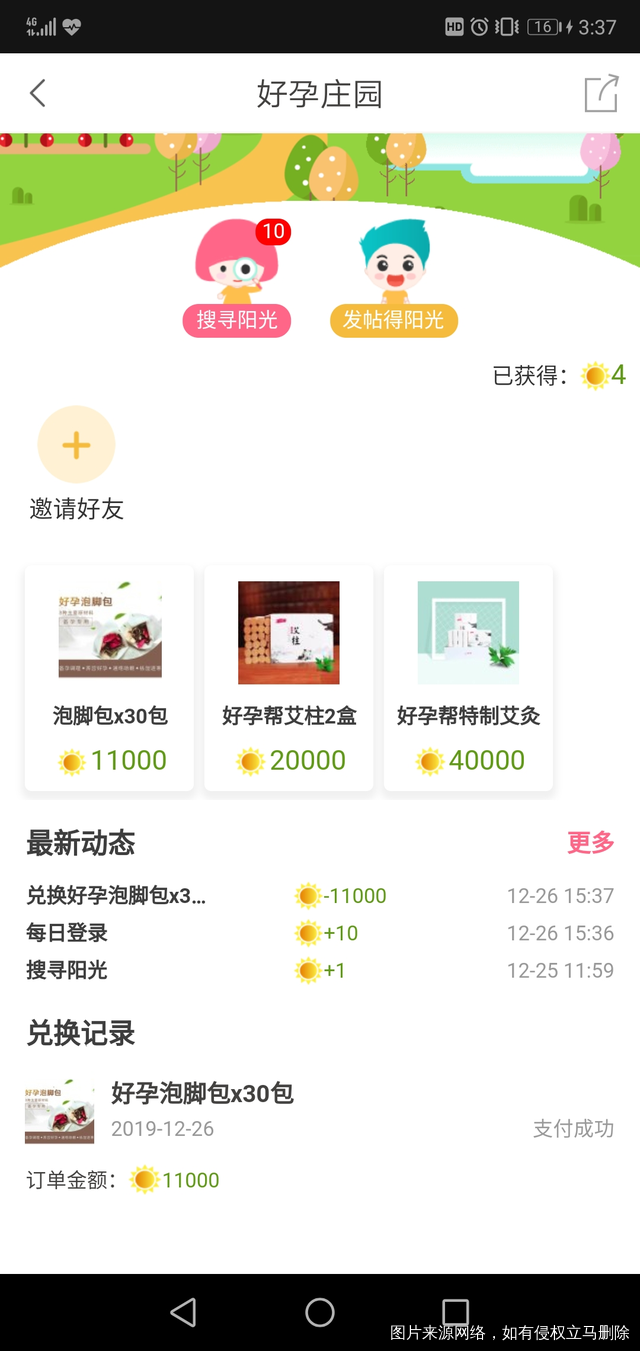Viewport: 640px width, 1351px height.
Task: View 更多 latest activity
Action: 590,843
